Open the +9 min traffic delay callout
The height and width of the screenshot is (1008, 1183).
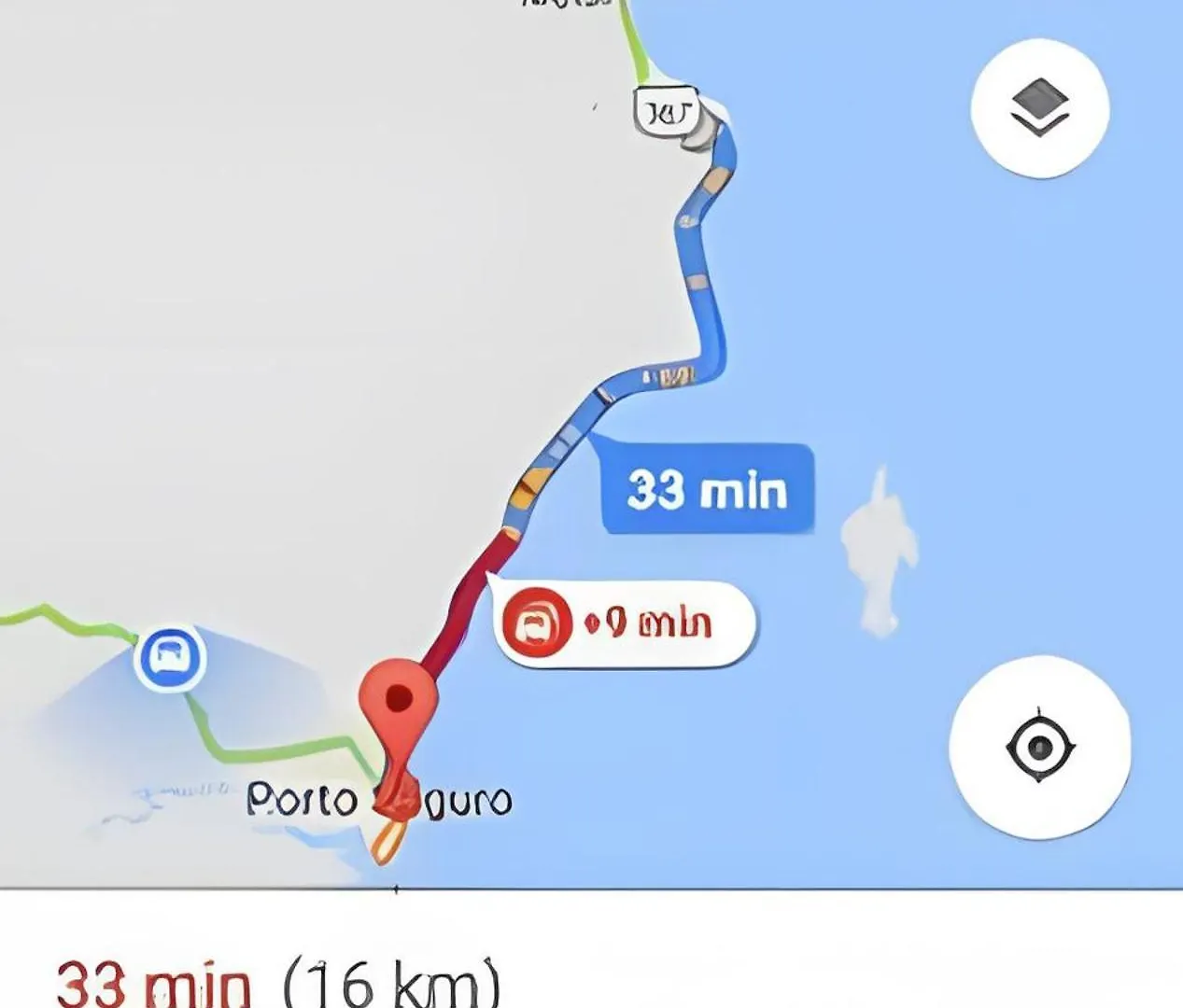625,623
